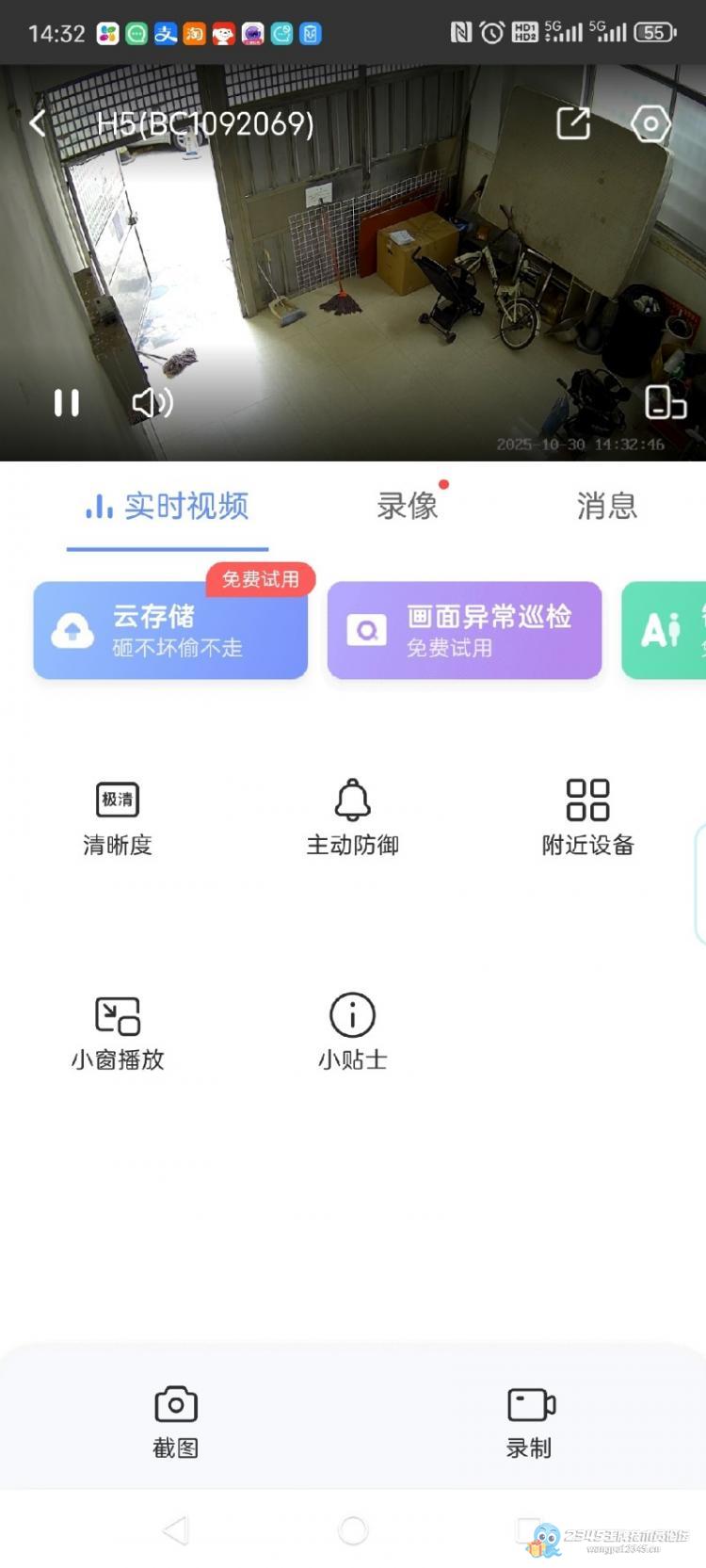Screen dimensions: 706x1568
Task: Open 小贴士 tips
Action: coord(353,1032)
